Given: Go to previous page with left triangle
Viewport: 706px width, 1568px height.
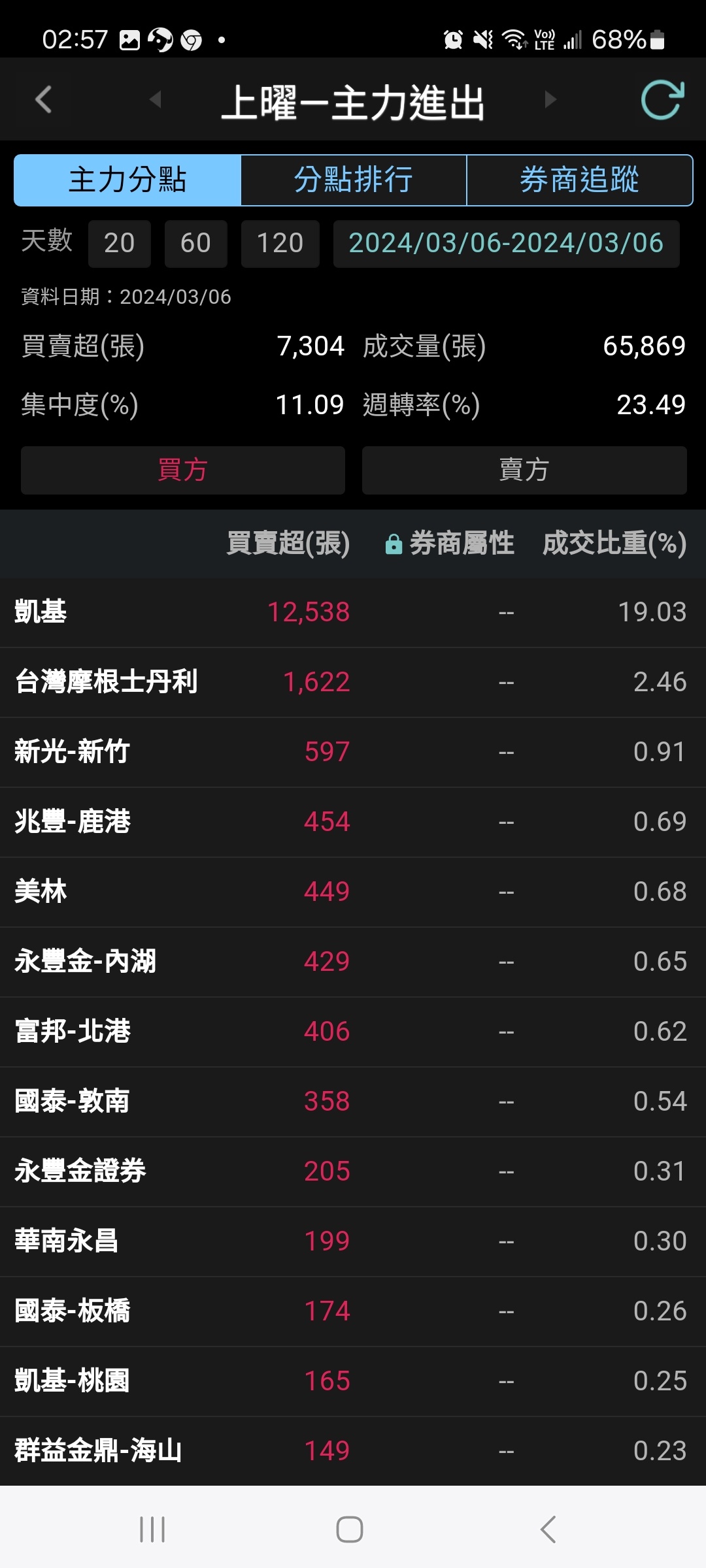Looking at the screenshot, I should (x=156, y=99).
